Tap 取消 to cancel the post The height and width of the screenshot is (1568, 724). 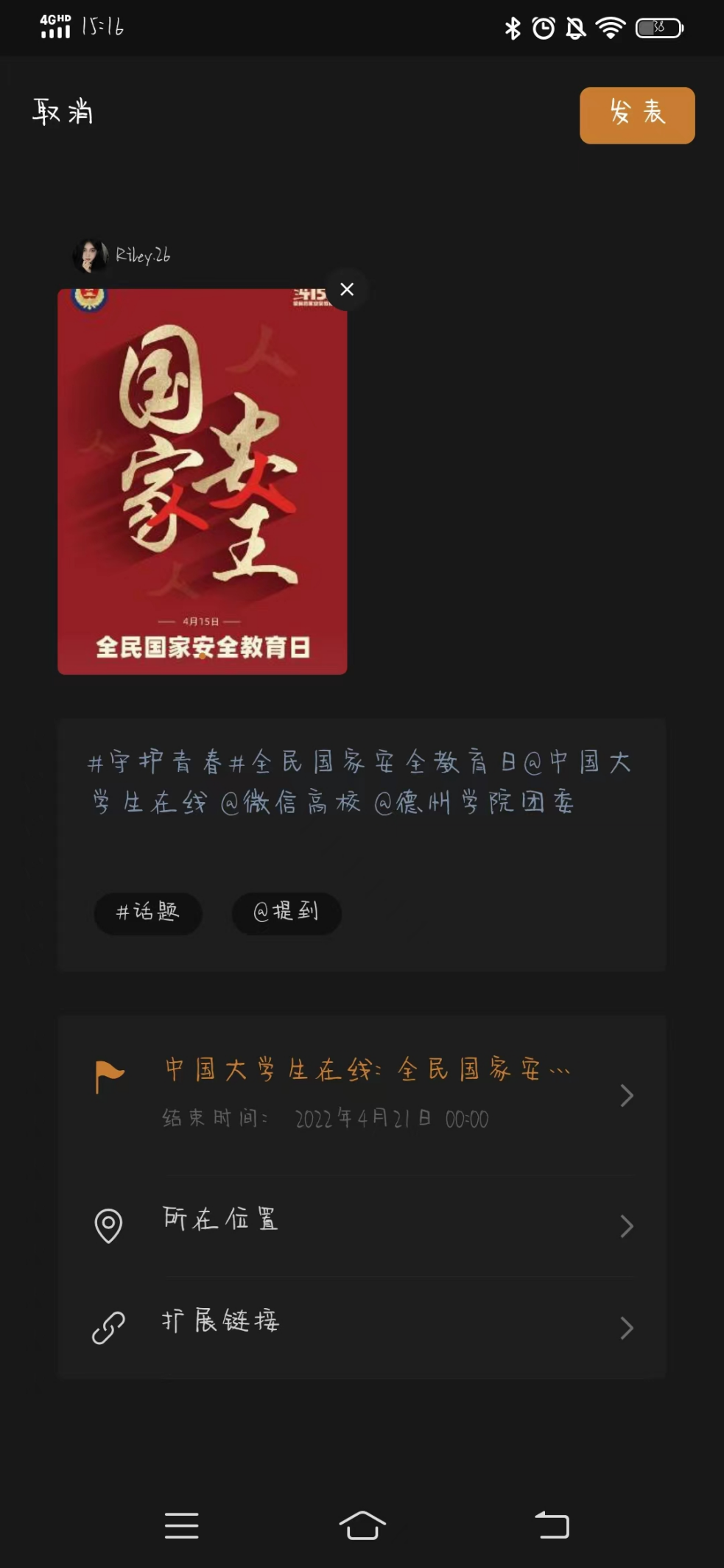tap(63, 112)
